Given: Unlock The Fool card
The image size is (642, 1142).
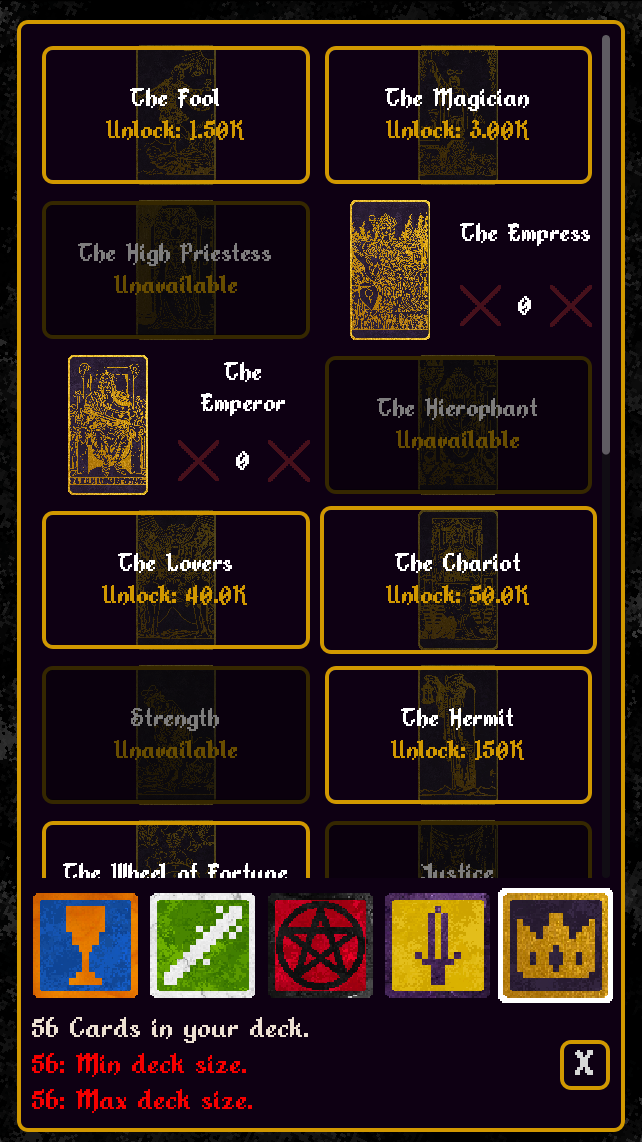Looking at the screenshot, I should tap(176, 115).
